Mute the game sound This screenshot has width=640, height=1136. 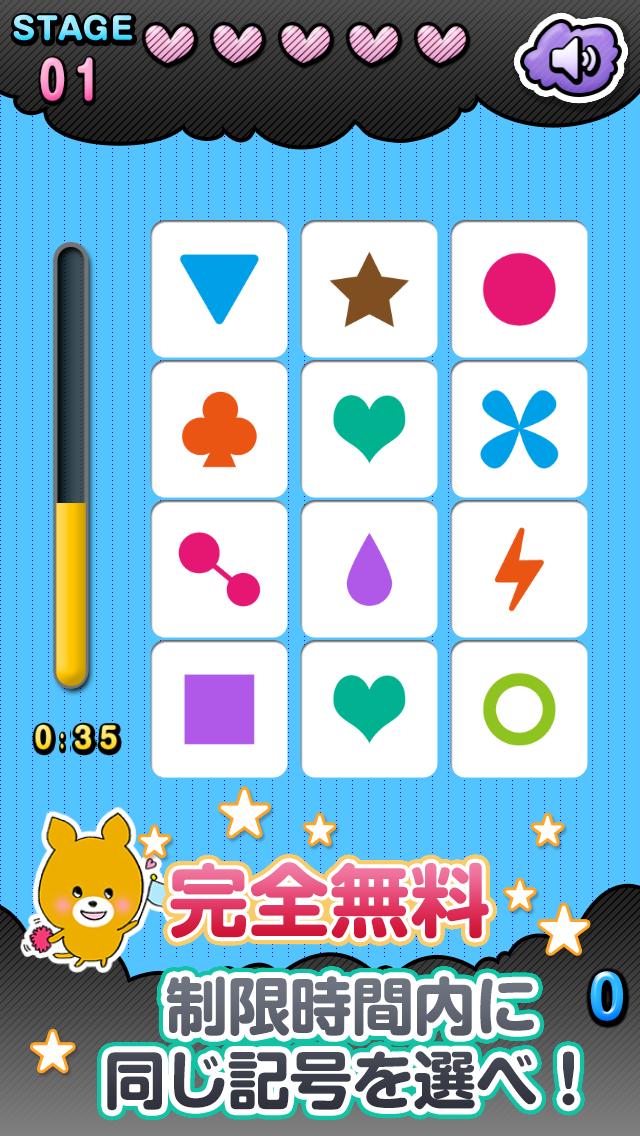point(571,60)
